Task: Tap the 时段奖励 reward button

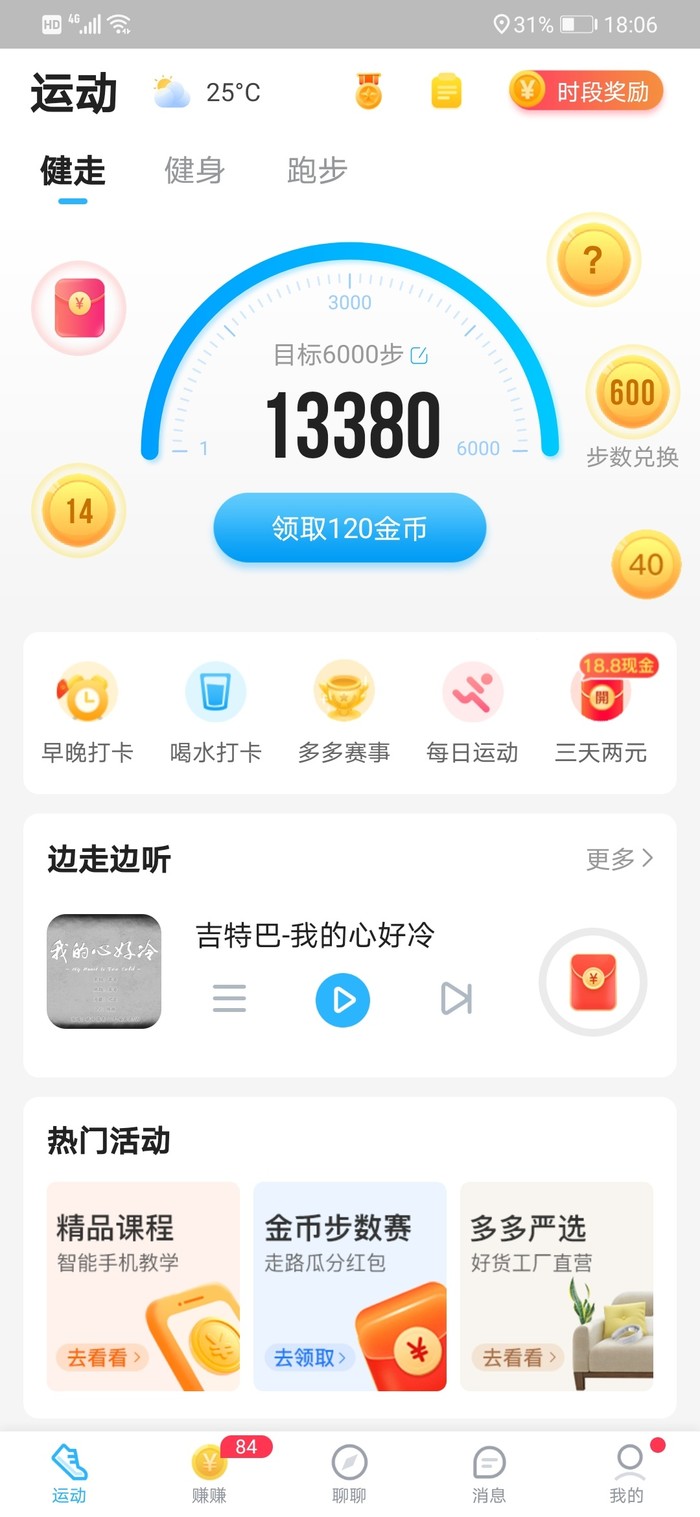Action: pyautogui.click(x=586, y=93)
